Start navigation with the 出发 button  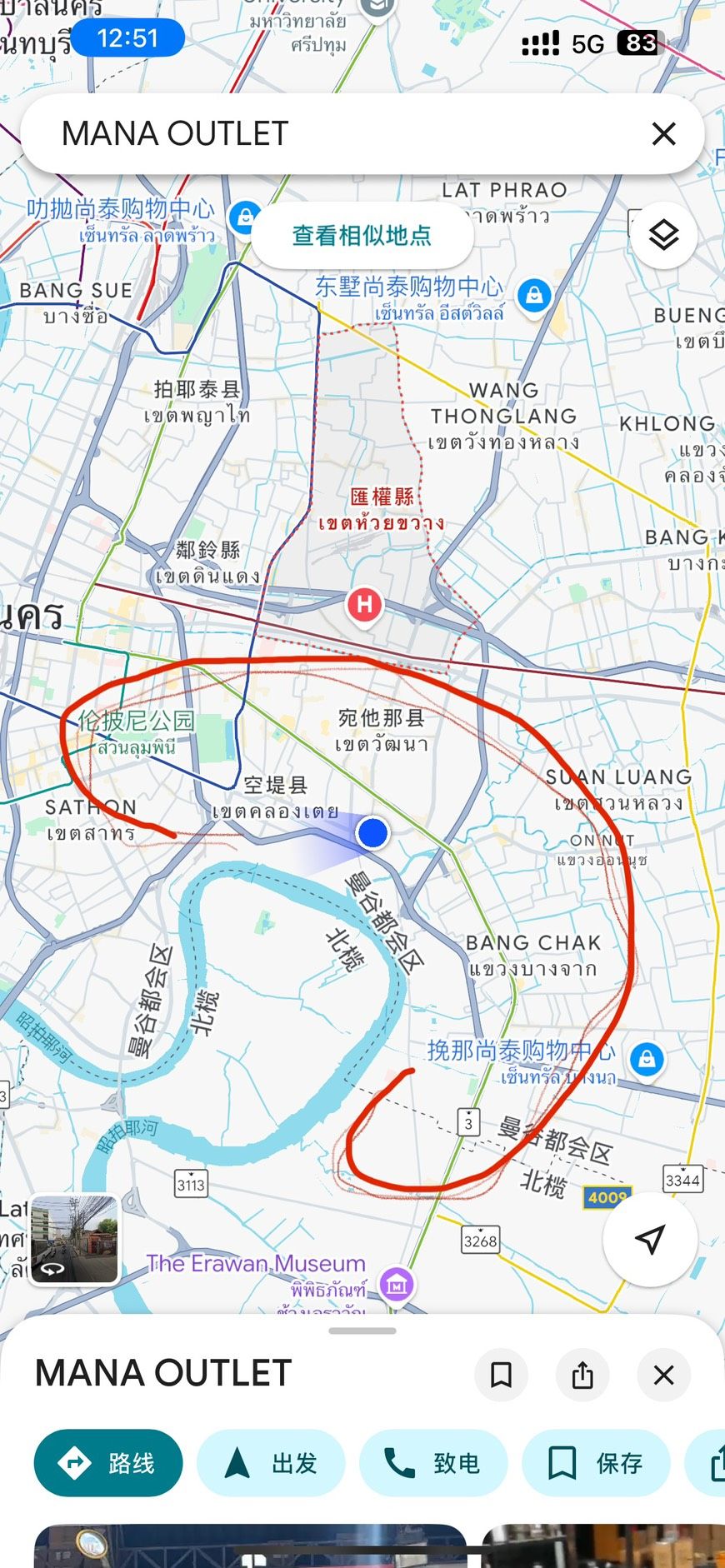(271, 1463)
